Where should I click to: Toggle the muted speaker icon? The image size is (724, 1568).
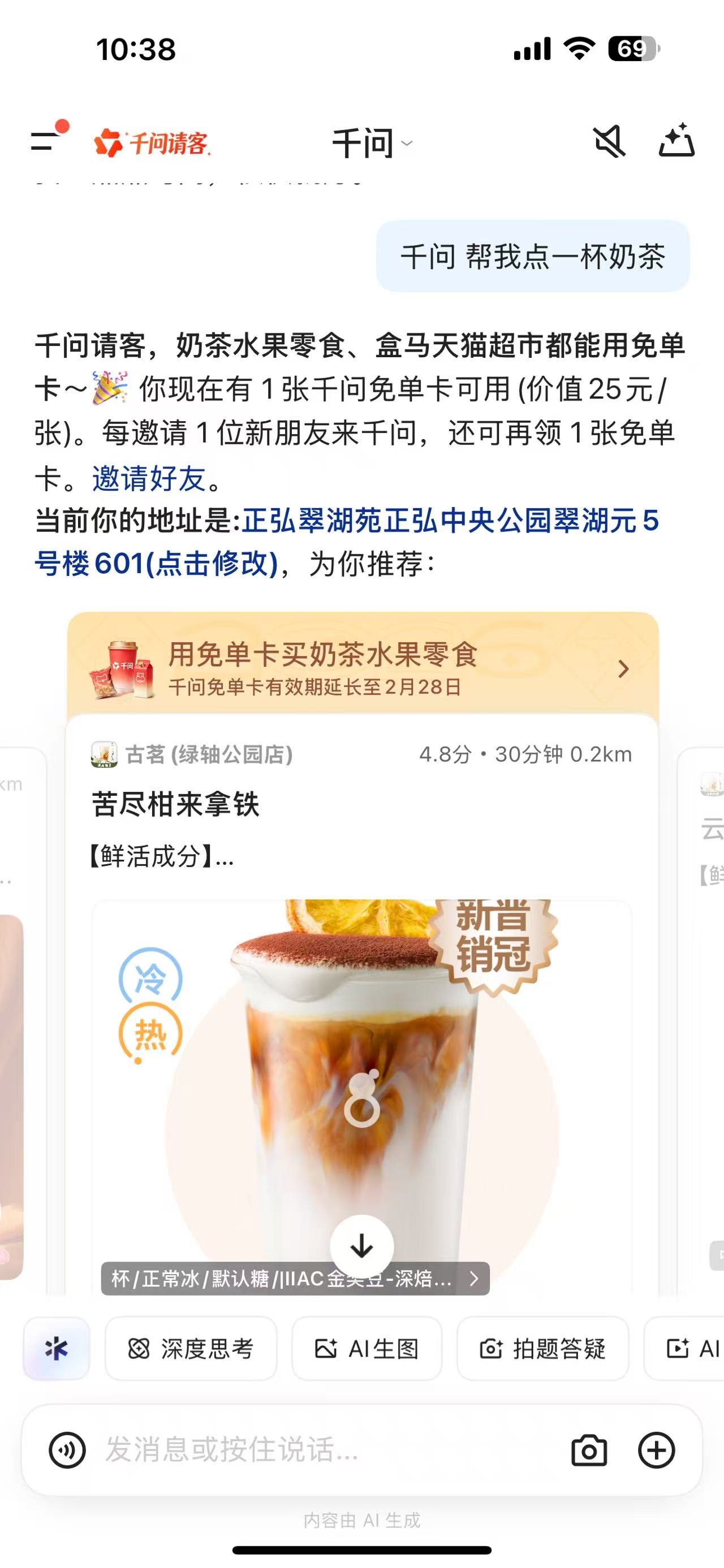pyautogui.click(x=610, y=142)
